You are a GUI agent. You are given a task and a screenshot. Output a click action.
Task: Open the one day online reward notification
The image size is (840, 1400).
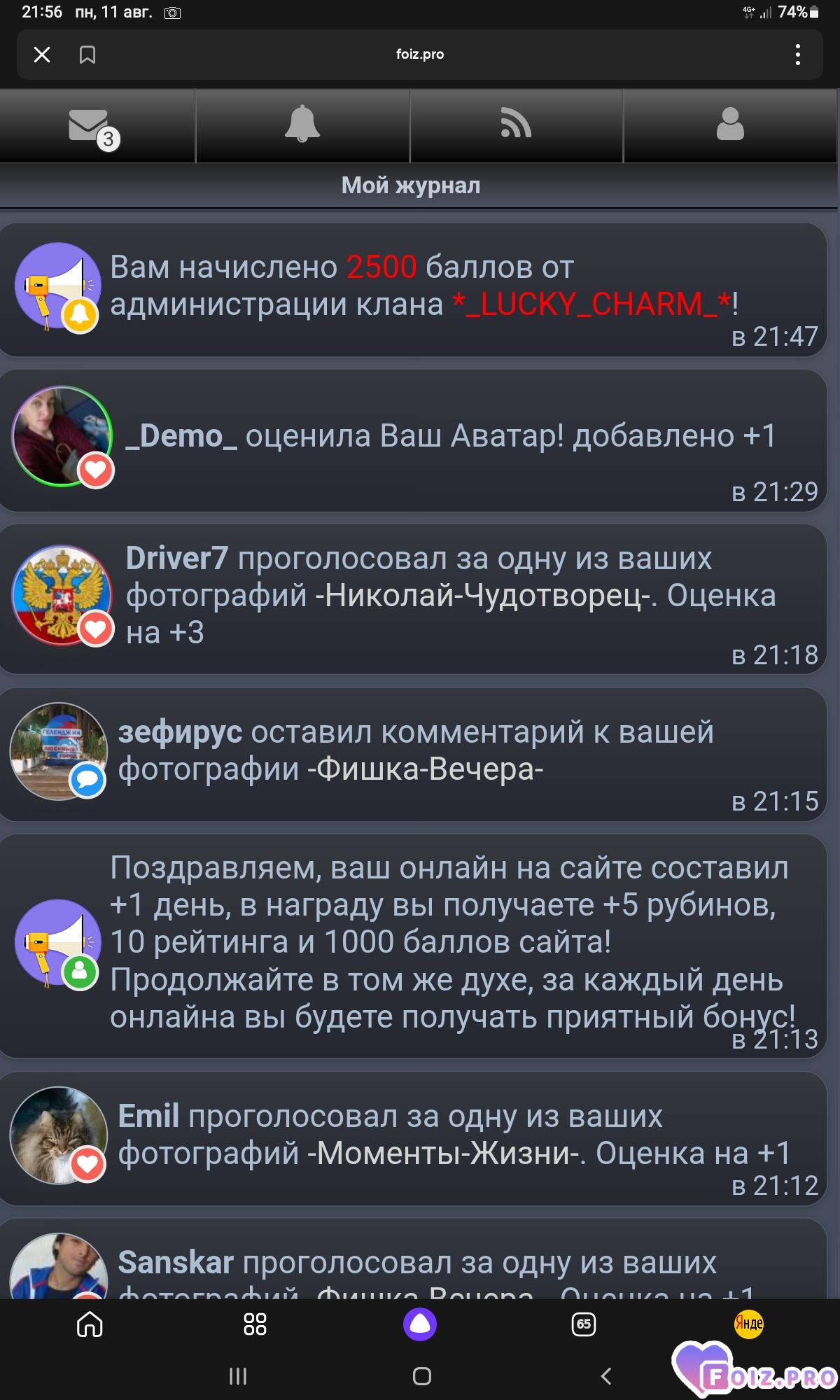[x=413, y=946]
